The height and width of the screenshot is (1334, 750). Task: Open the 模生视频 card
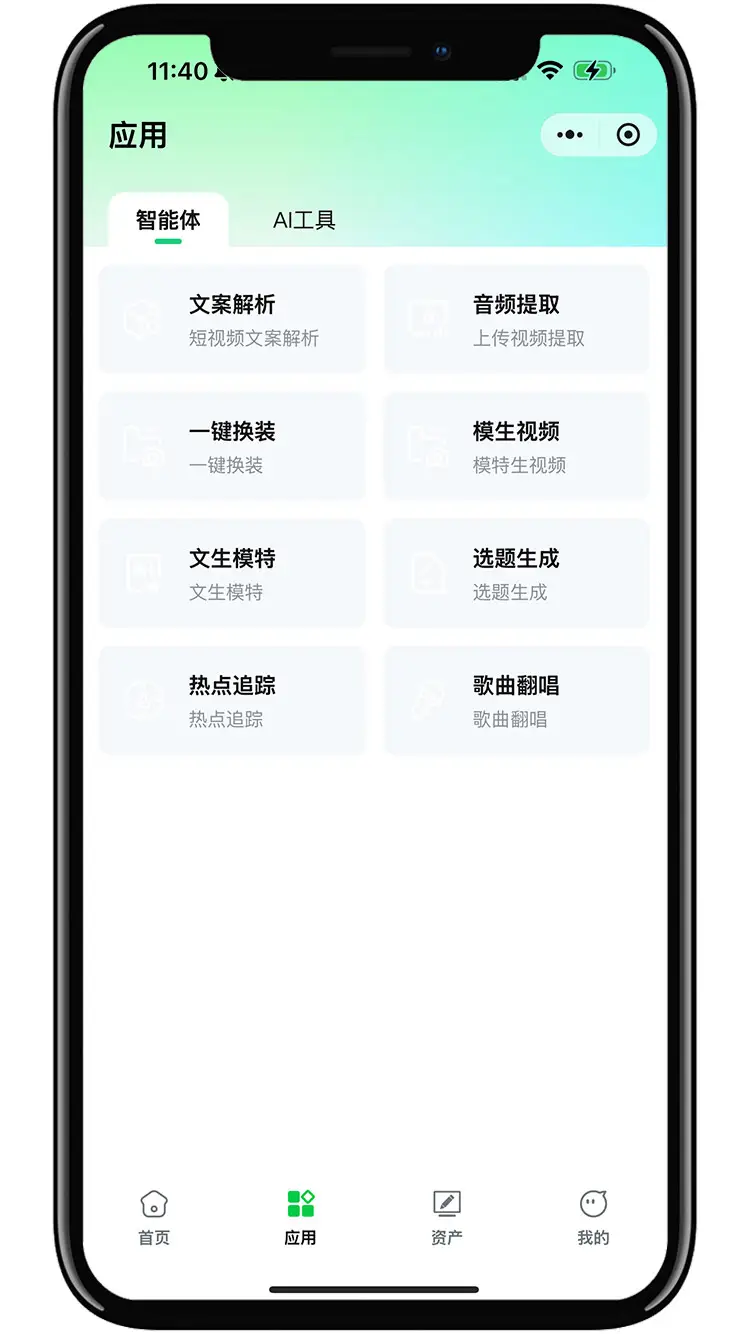click(517, 447)
